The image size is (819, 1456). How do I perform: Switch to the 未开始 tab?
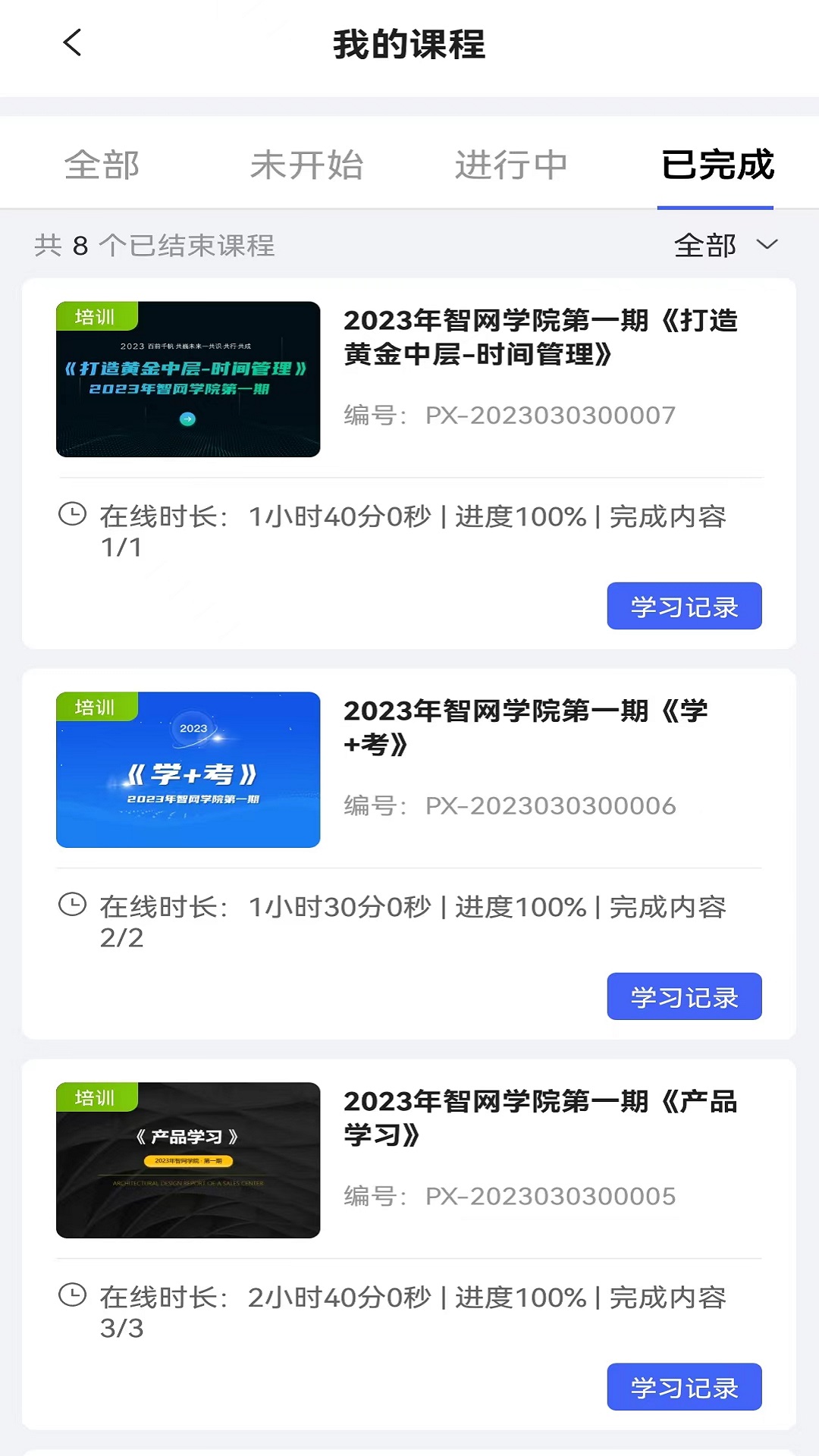pos(306,165)
